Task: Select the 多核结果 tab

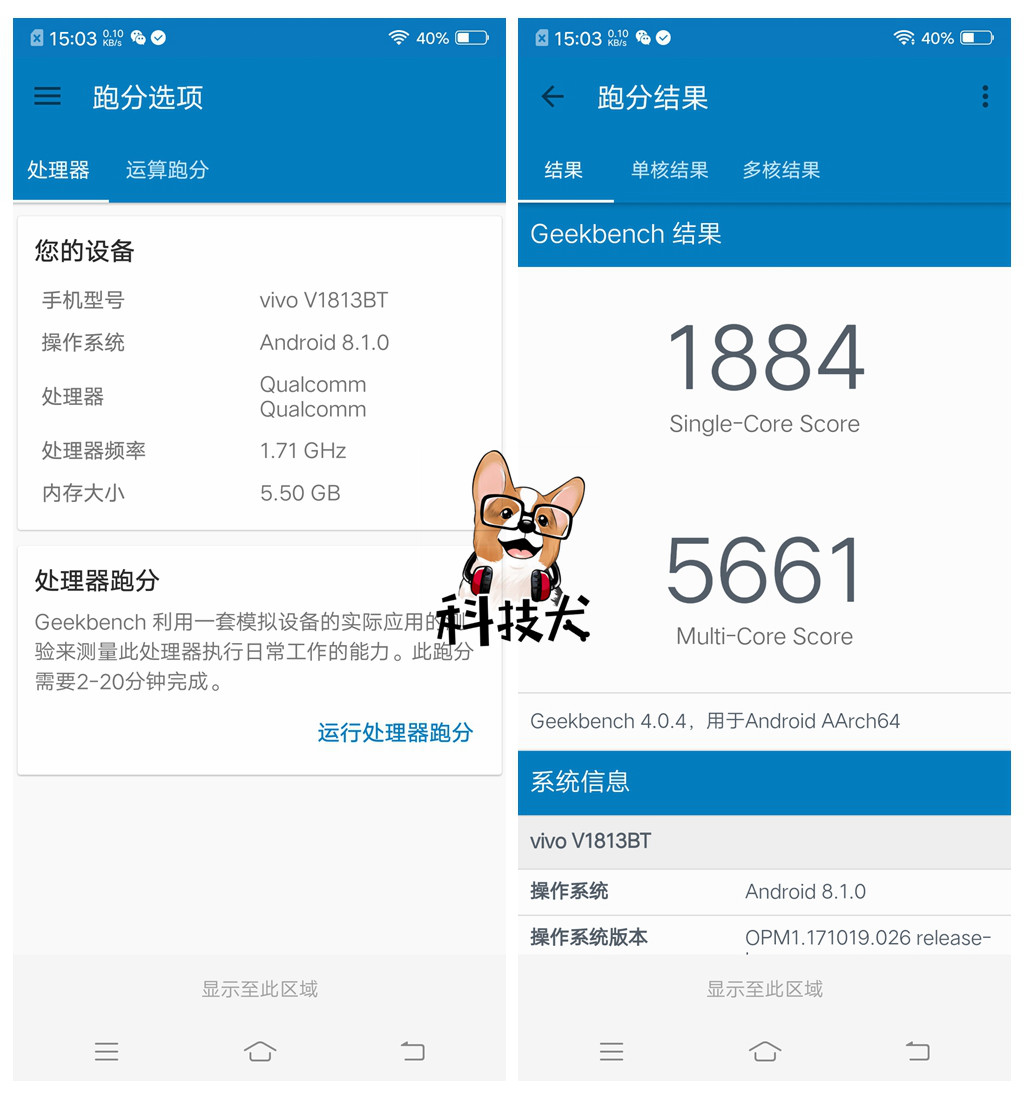Action: click(x=781, y=170)
